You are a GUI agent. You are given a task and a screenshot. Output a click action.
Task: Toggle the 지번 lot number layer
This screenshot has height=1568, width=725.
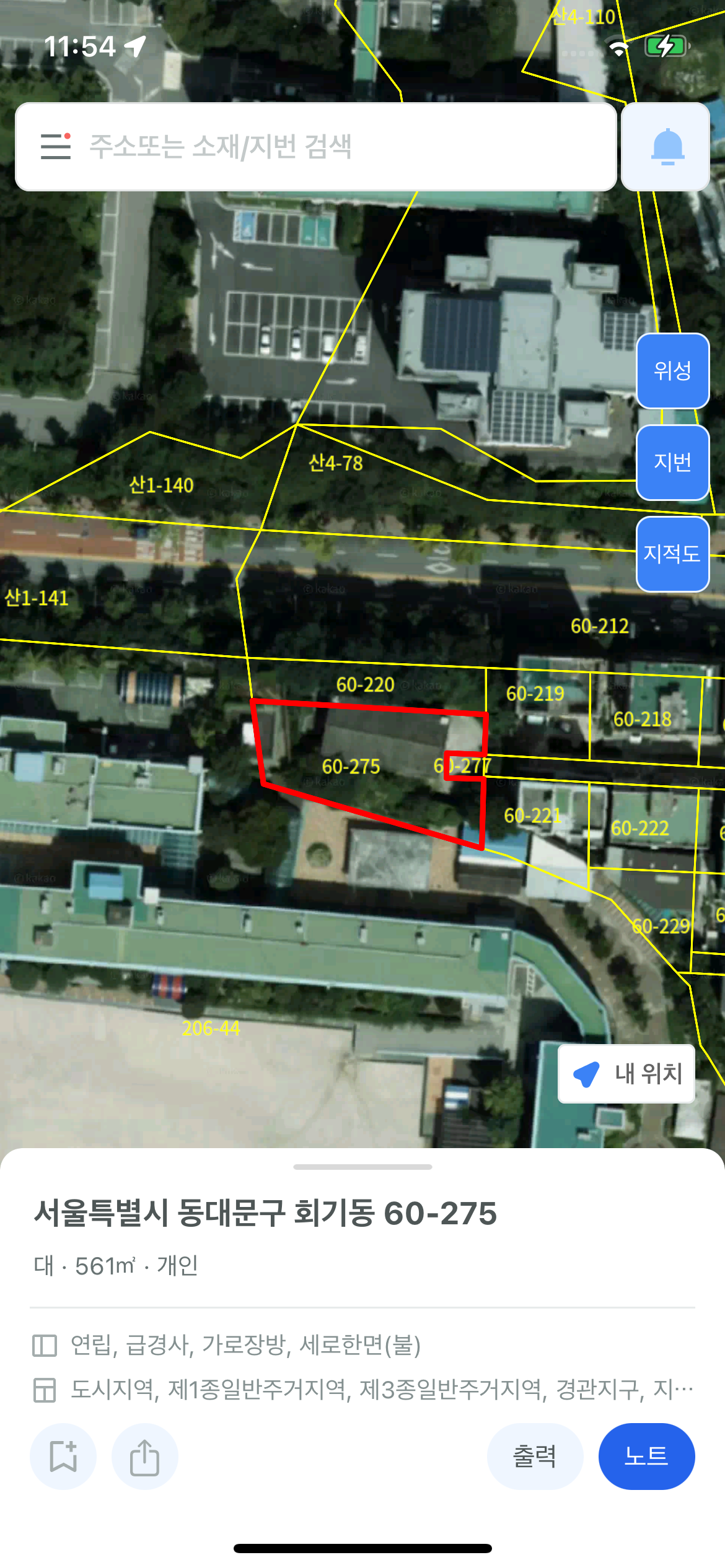[x=672, y=462]
